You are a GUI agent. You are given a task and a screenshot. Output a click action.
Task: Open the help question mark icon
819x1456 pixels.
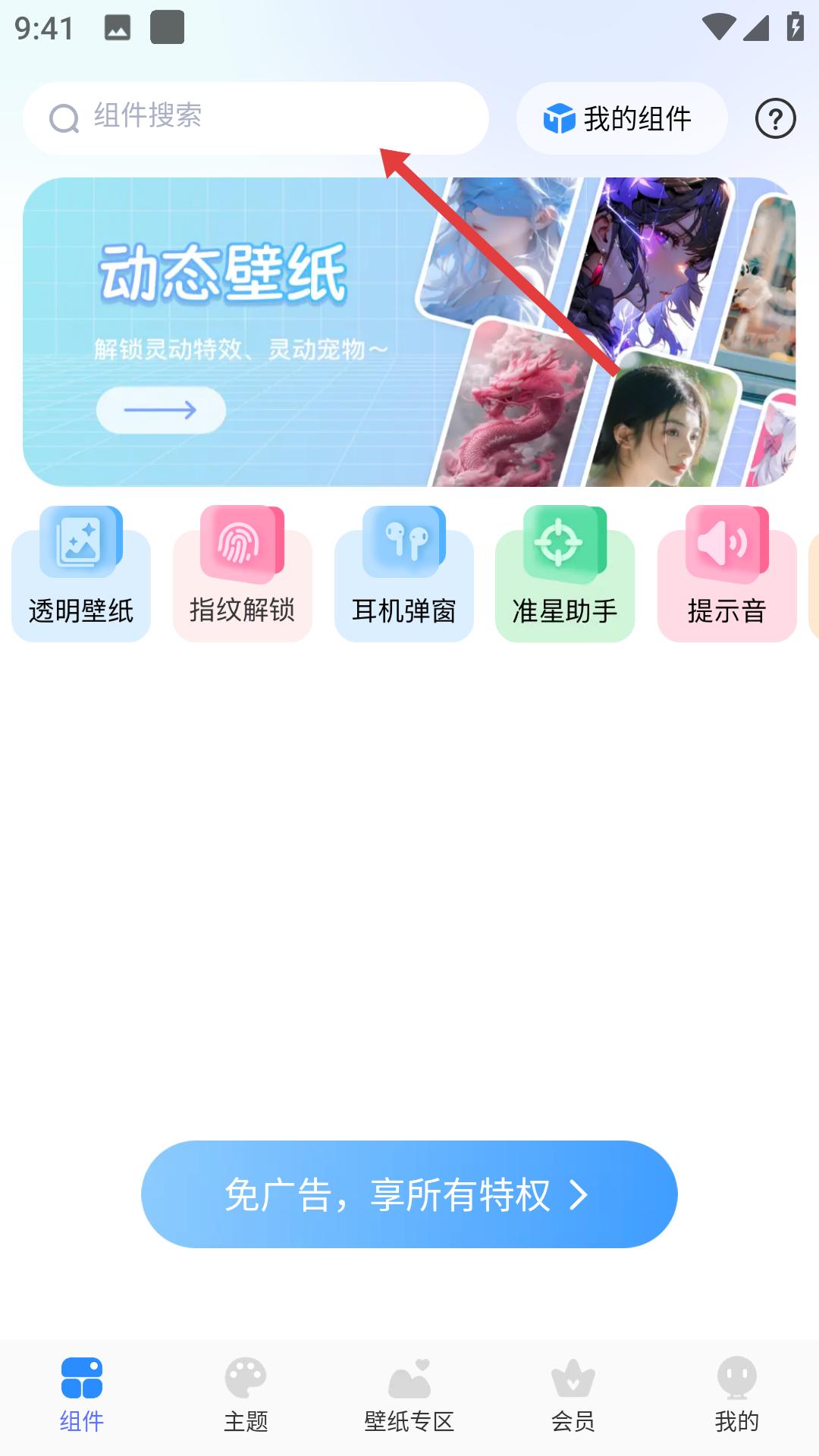(x=775, y=119)
